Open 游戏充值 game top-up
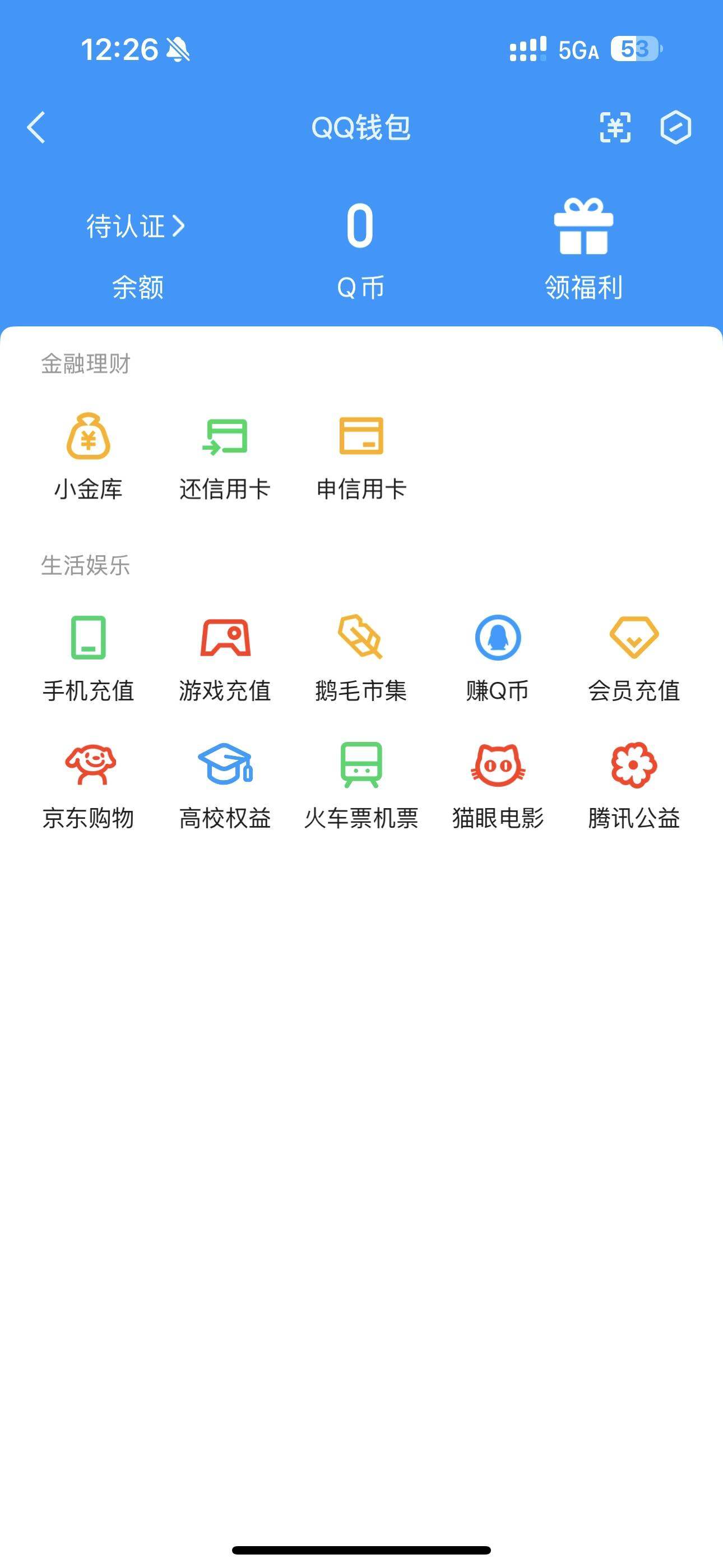 point(225,642)
